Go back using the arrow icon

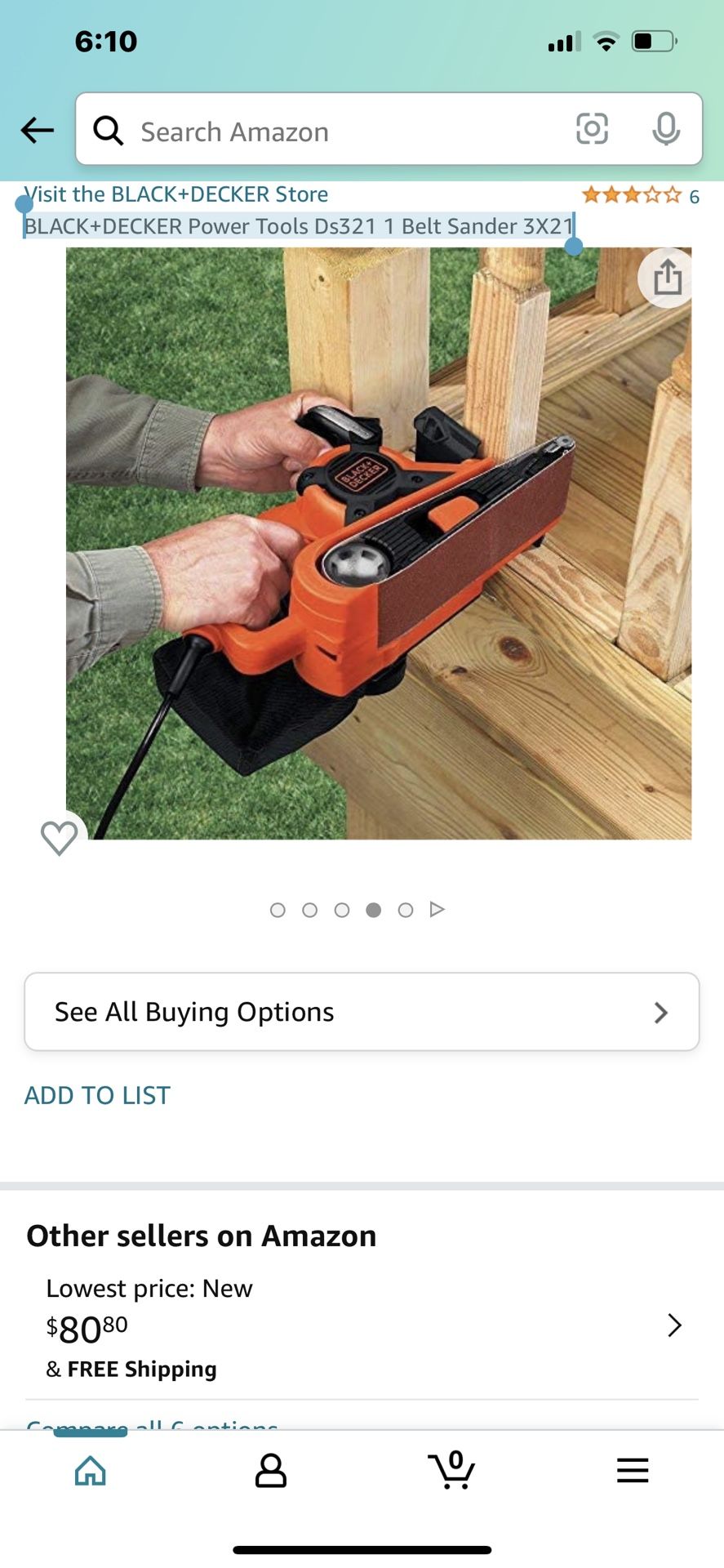tap(38, 130)
